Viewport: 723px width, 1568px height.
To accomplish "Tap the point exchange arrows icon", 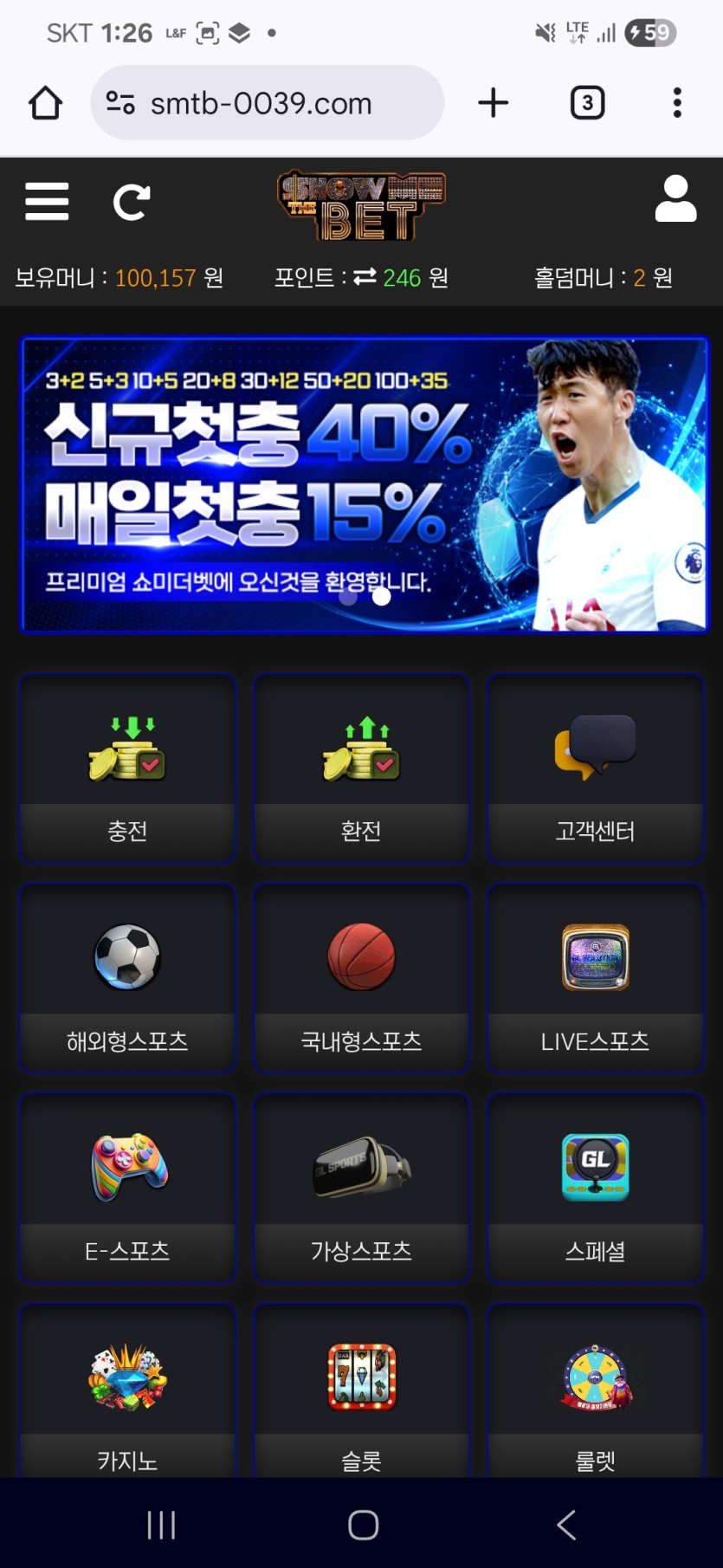I will tap(365, 276).
